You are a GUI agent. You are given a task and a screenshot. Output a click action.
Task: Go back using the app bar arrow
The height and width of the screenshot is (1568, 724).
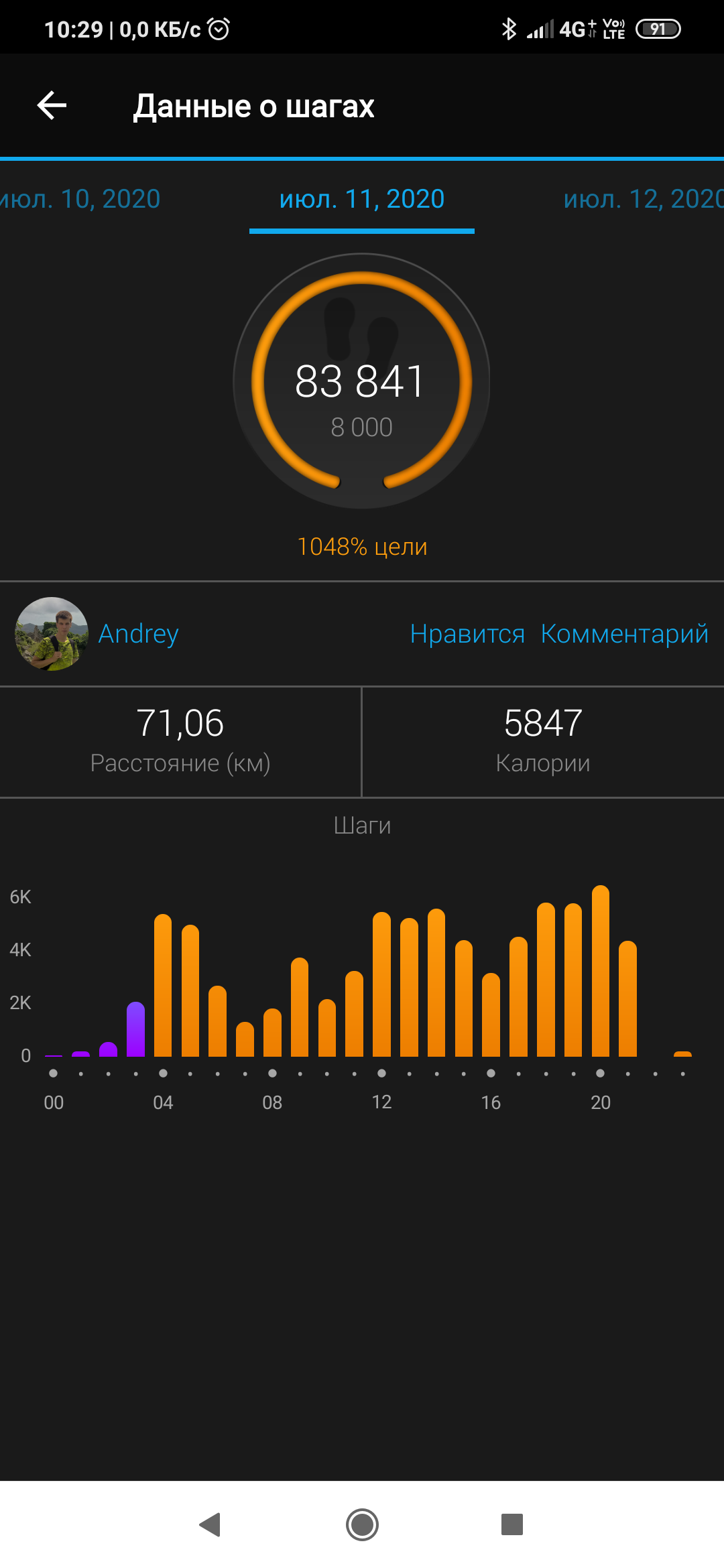click(52, 106)
